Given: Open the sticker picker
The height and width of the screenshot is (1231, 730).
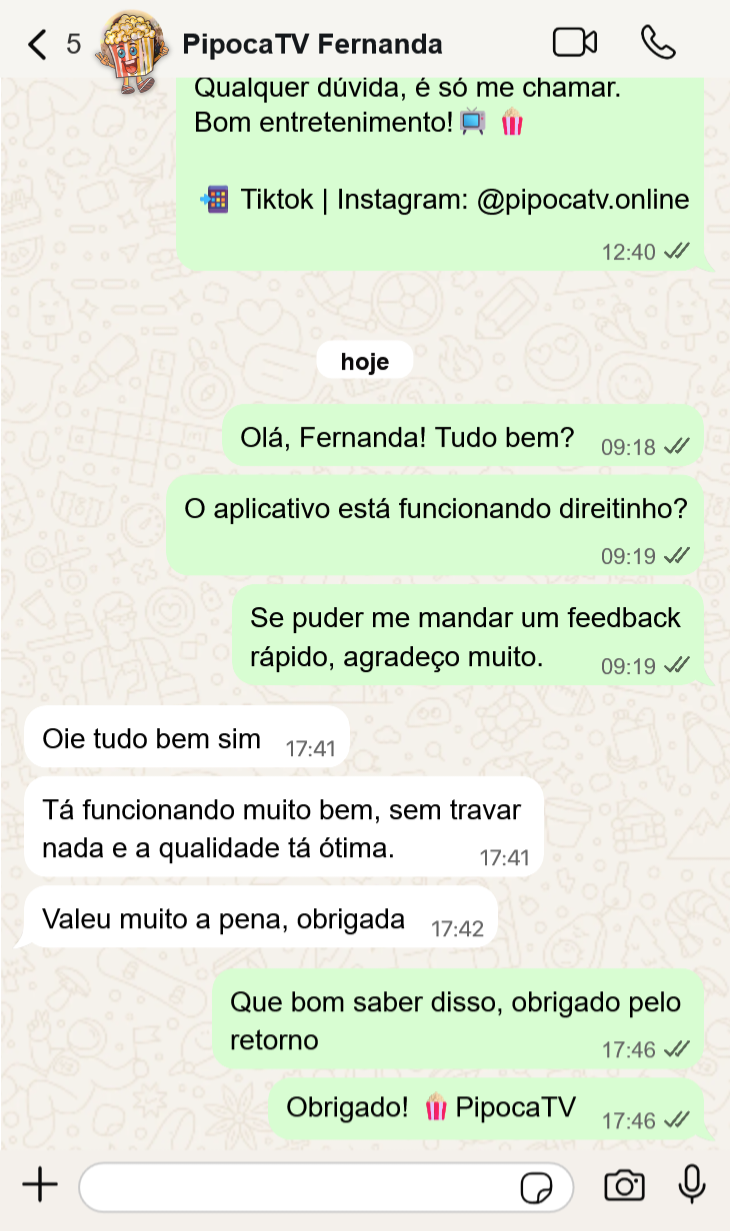Looking at the screenshot, I should pos(537,1188).
